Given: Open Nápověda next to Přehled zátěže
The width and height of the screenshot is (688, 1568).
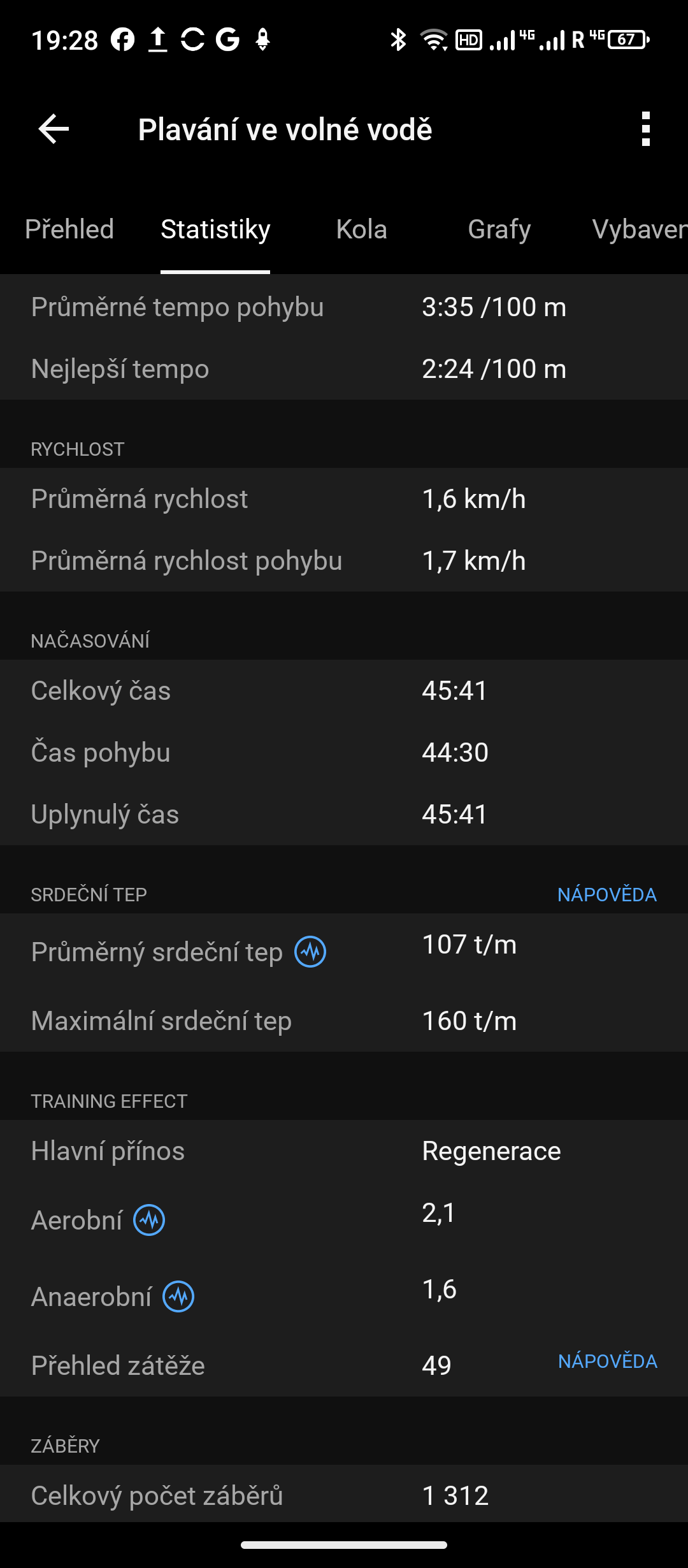Looking at the screenshot, I should coord(607,1361).
